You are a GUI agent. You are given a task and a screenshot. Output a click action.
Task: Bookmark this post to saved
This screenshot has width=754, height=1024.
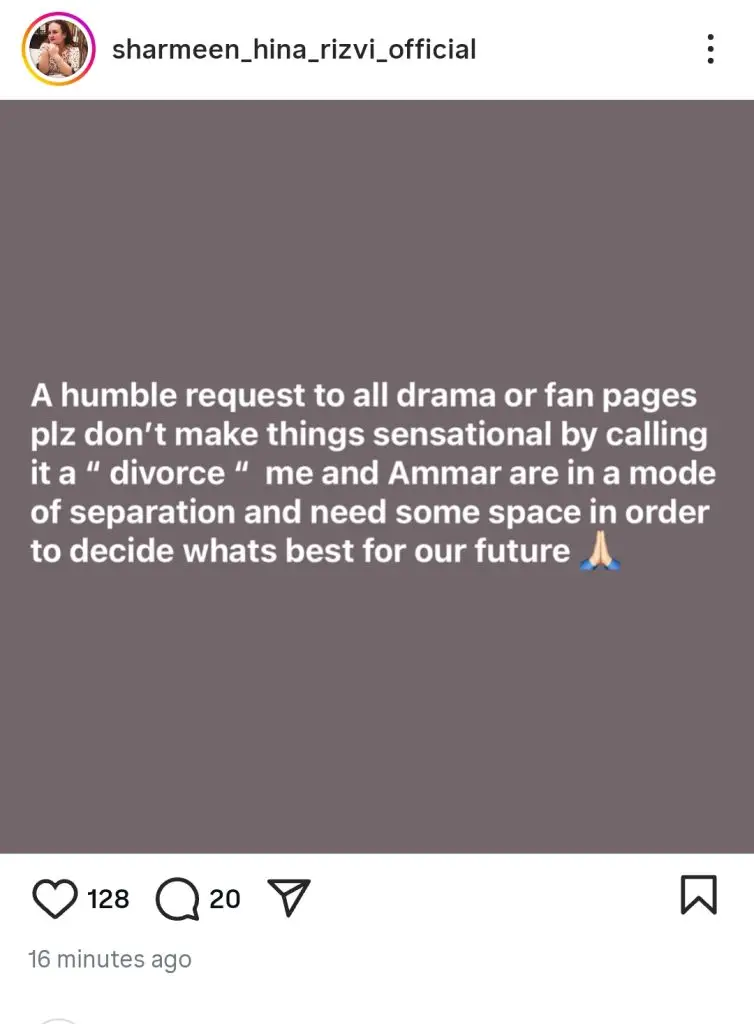[698, 895]
